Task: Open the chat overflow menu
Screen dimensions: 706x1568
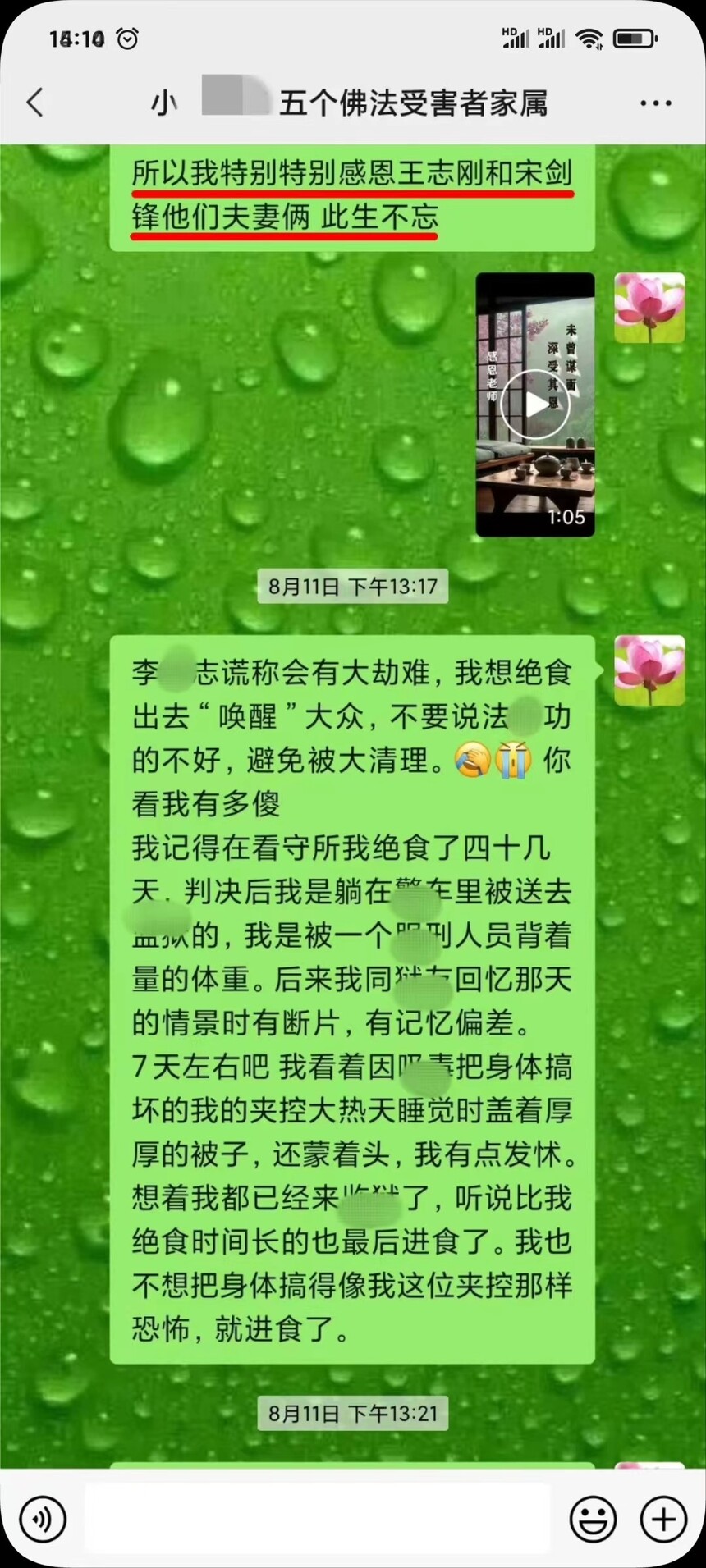Action: 655,103
